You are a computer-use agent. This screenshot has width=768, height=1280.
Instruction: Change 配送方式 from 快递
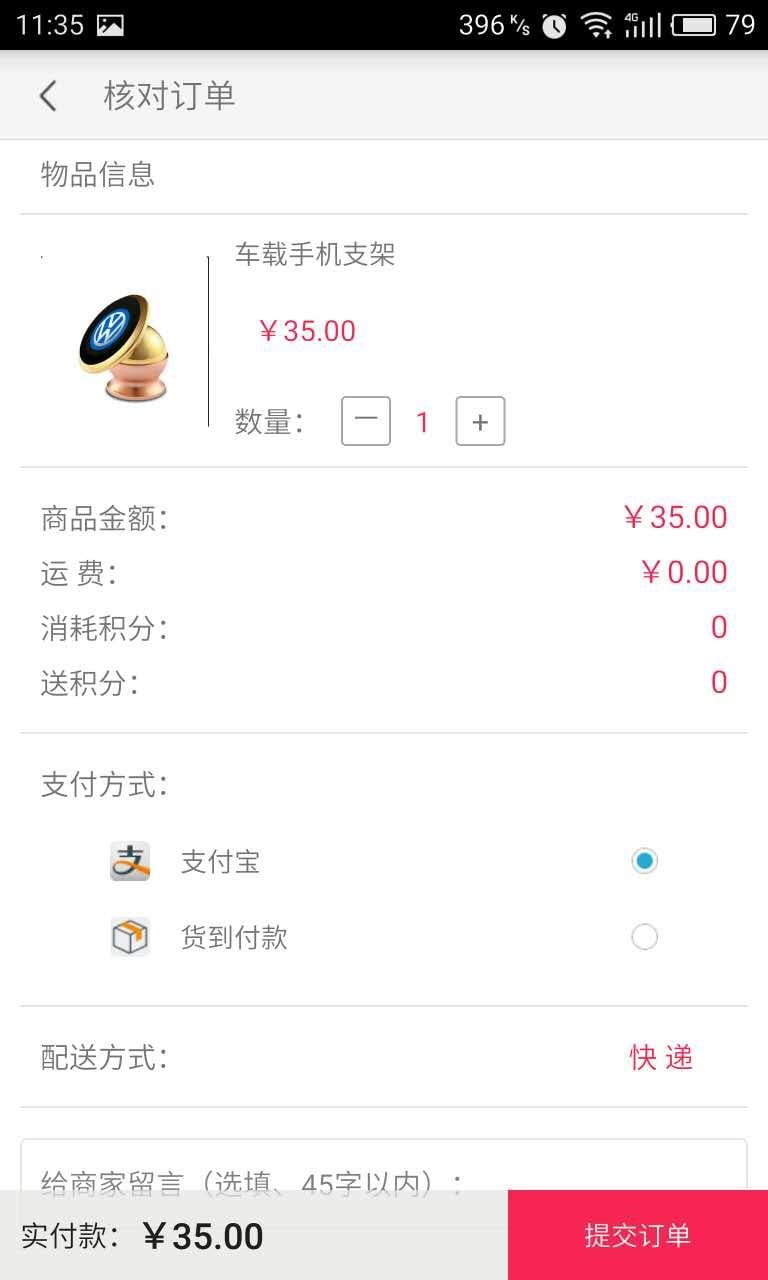(660, 1057)
